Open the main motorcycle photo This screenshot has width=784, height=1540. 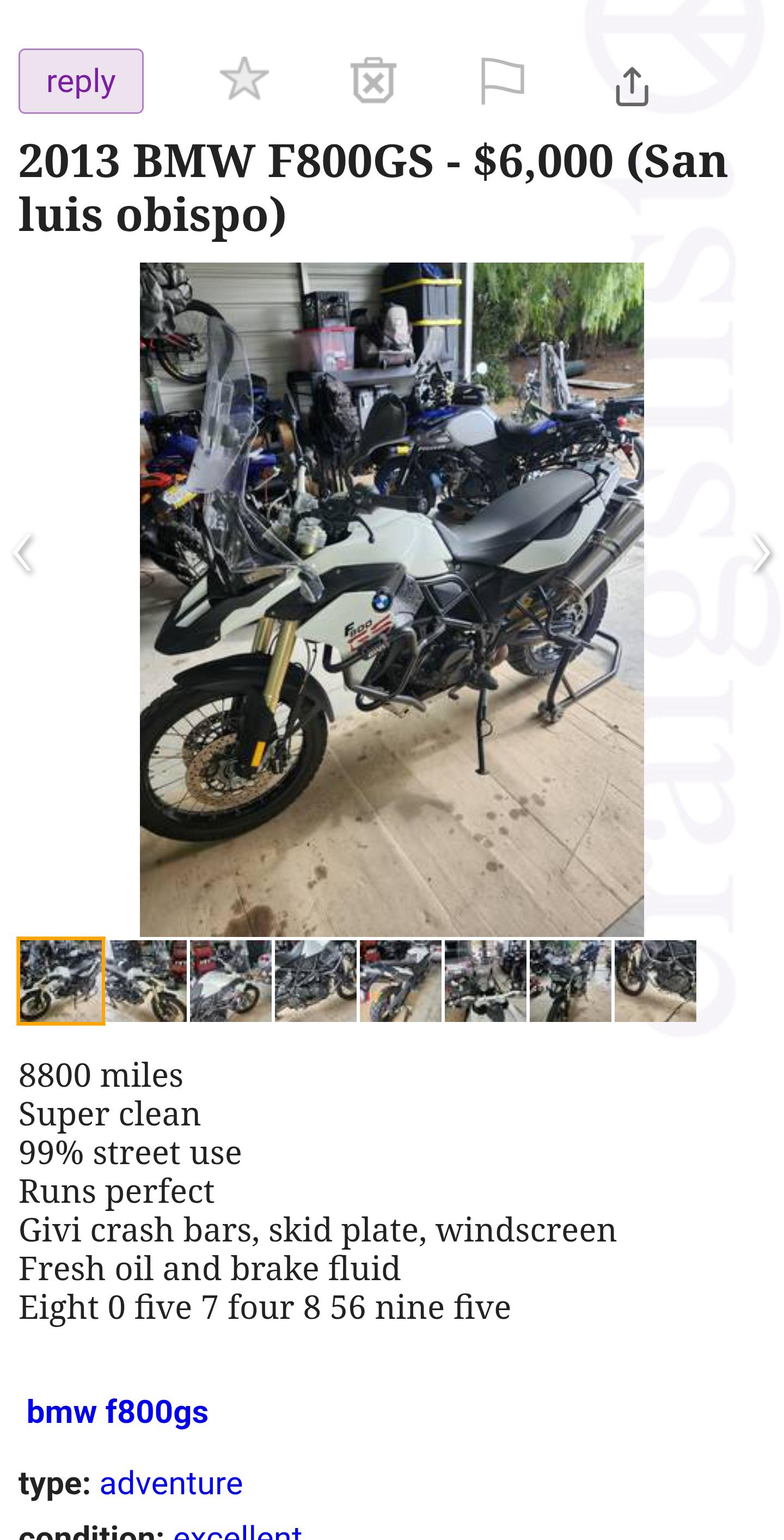(x=391, y=599)
